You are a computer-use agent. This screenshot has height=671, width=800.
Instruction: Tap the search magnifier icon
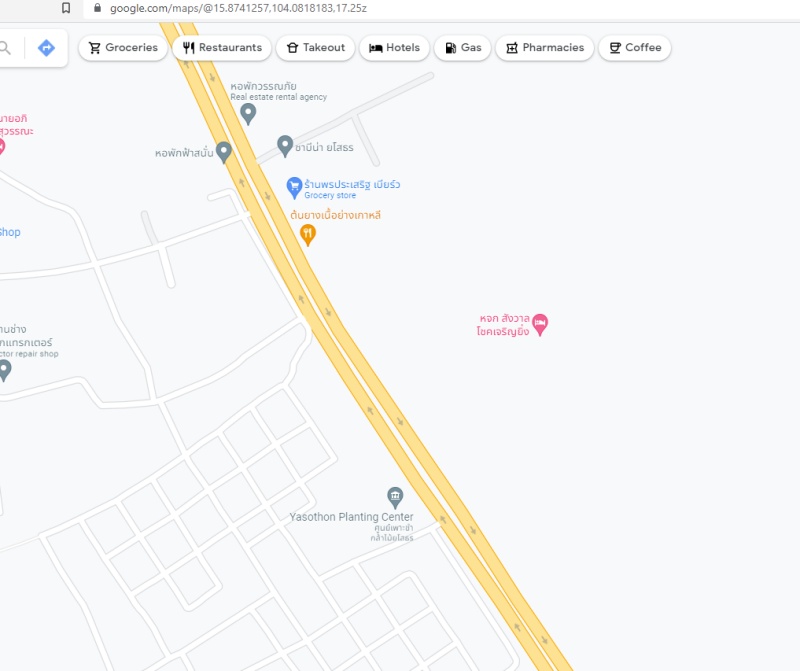(6, 48)
